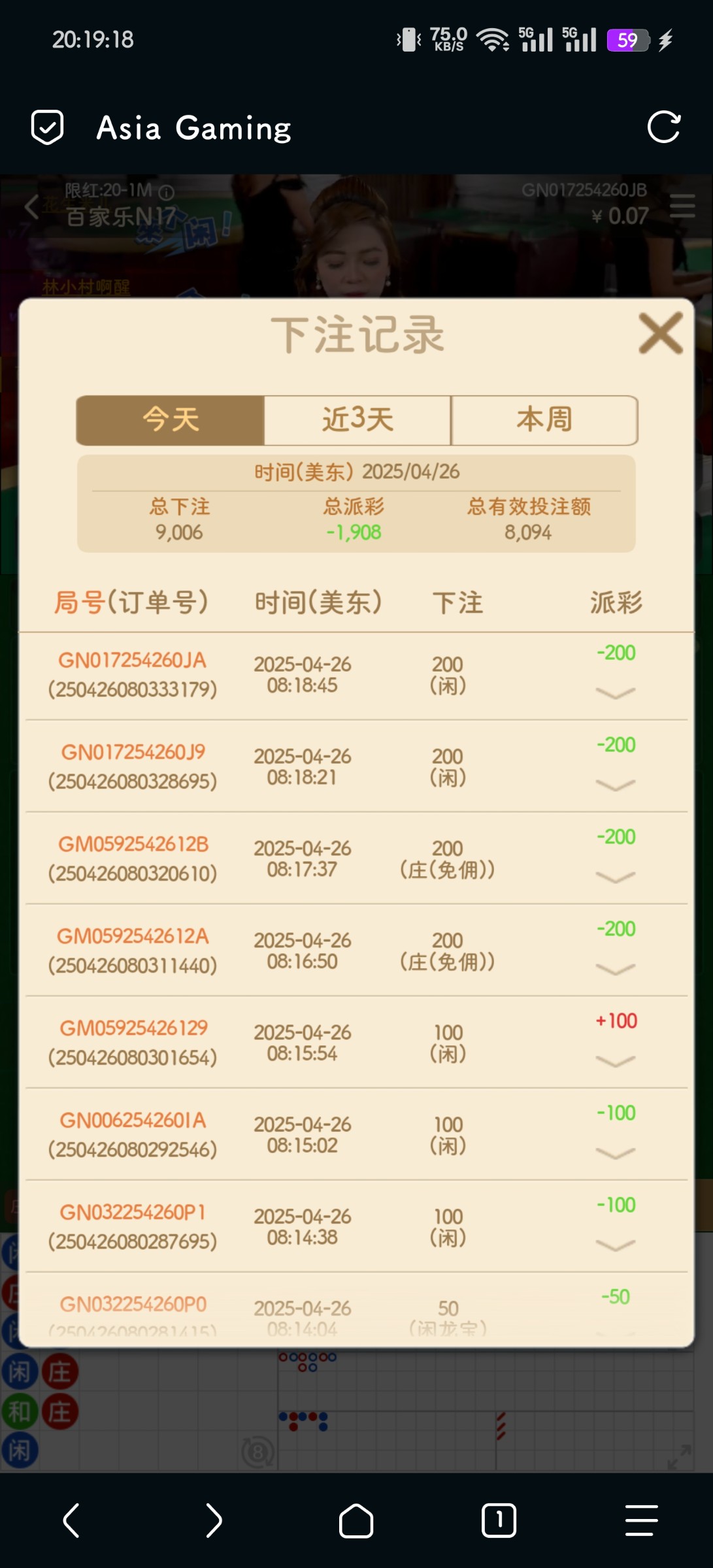Viewport: 713px width, 1568px height.
Task: Close the 下注记录 dialog
Action: (661, 333)
